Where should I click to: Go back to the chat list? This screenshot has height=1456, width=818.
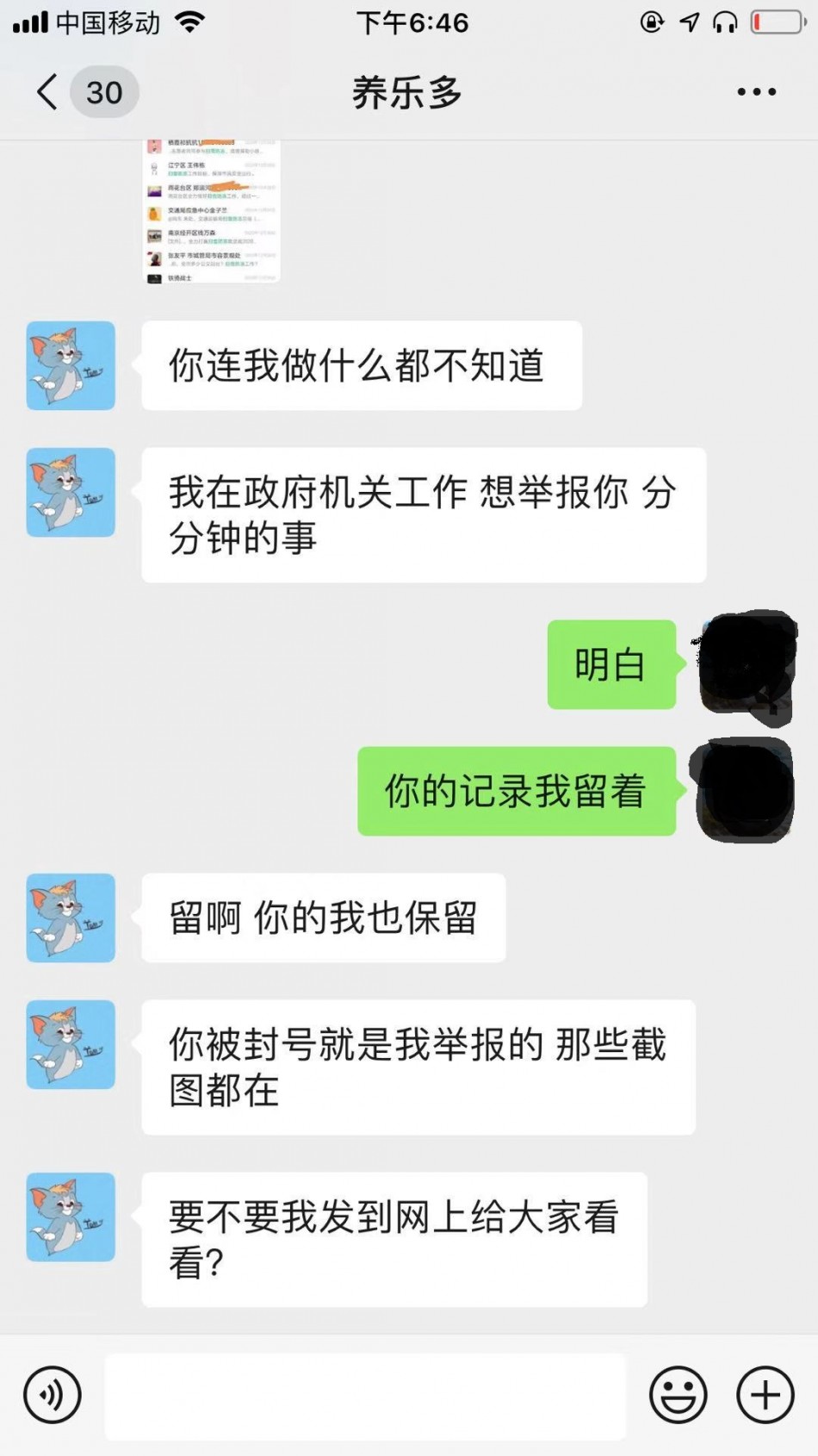tap(48, 92)
